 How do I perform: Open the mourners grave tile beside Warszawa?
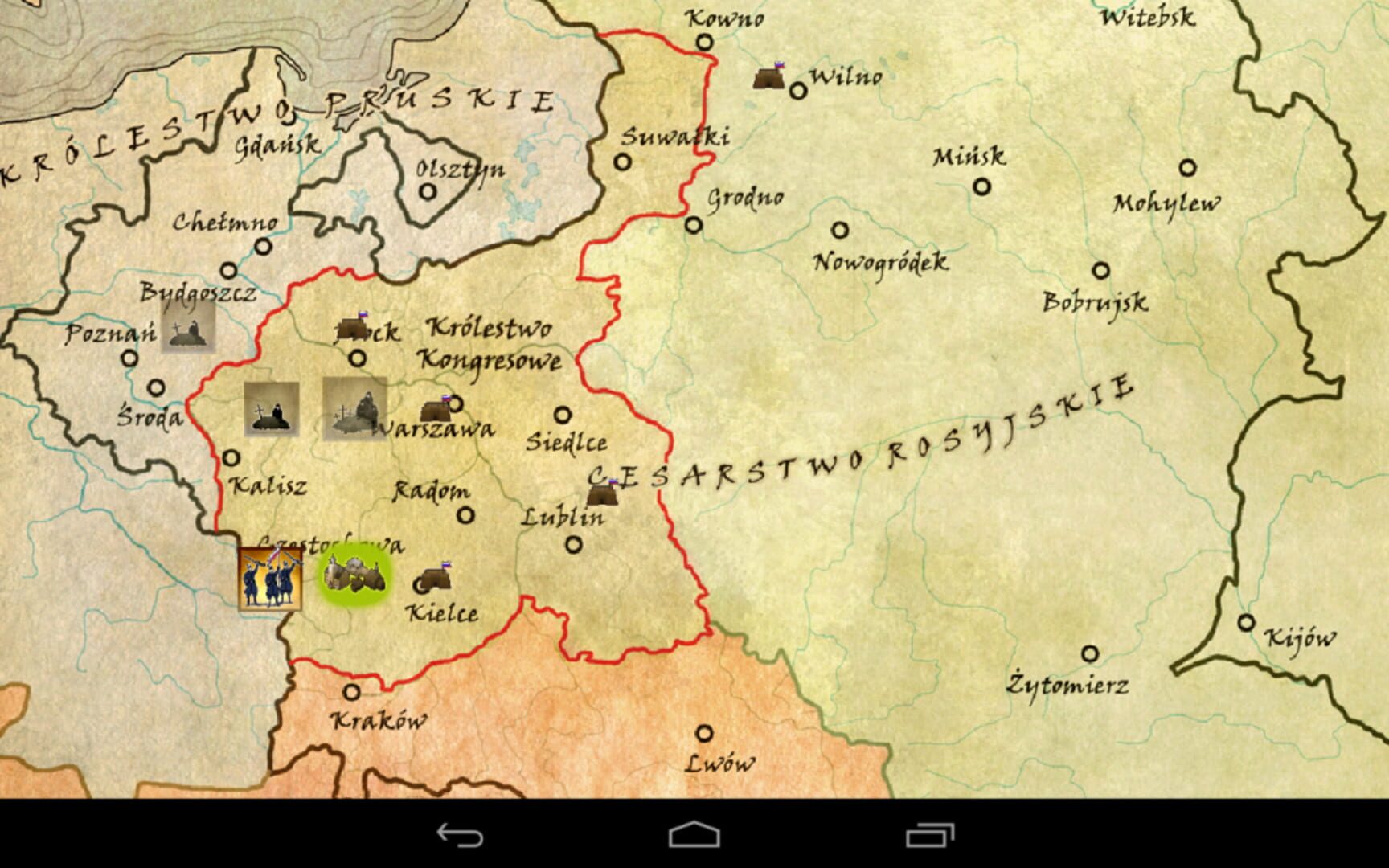coord(354,408)
